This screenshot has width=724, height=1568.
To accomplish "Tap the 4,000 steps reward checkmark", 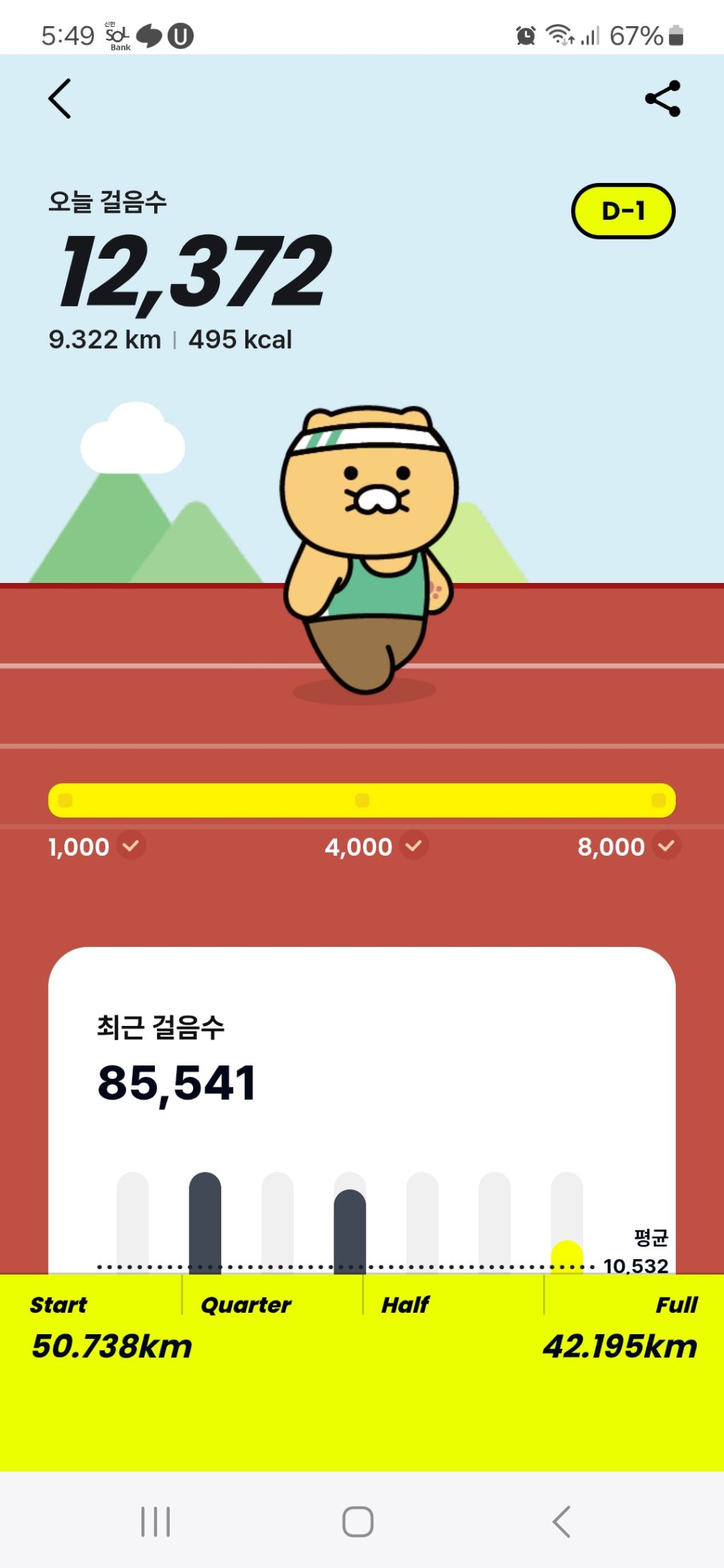I will (414, 847).
